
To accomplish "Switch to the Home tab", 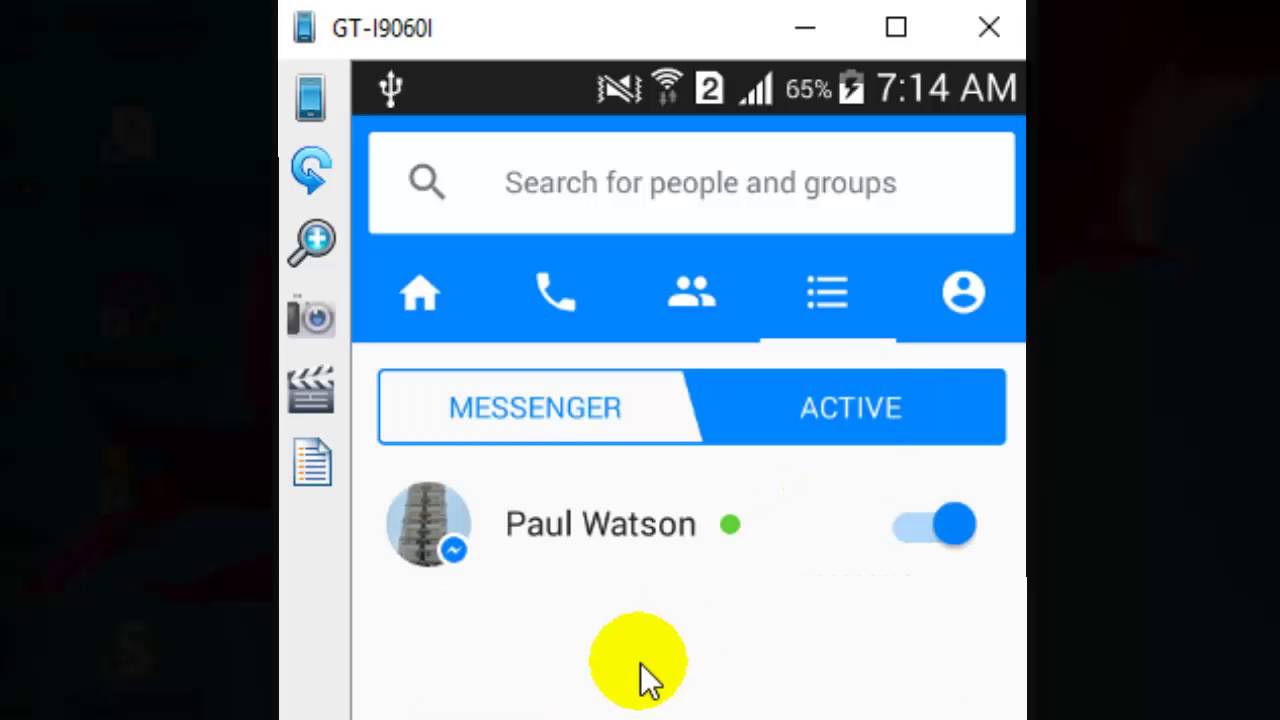I will (x=420, y=293).
